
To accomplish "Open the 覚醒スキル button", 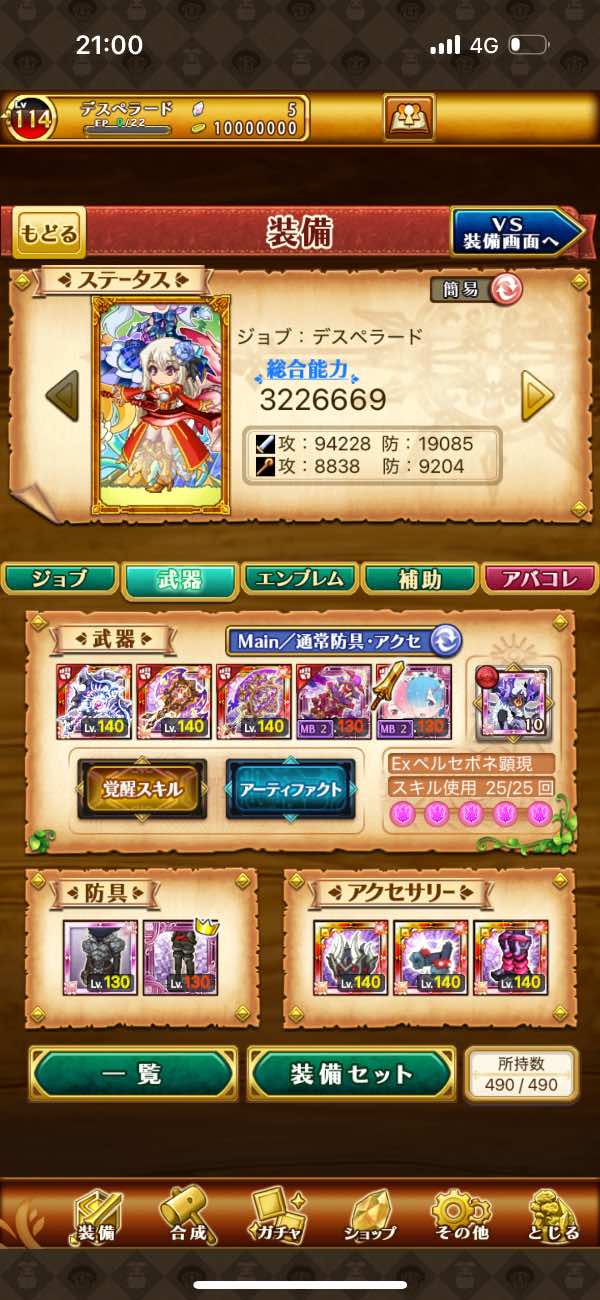I will (x=142, y=789).
